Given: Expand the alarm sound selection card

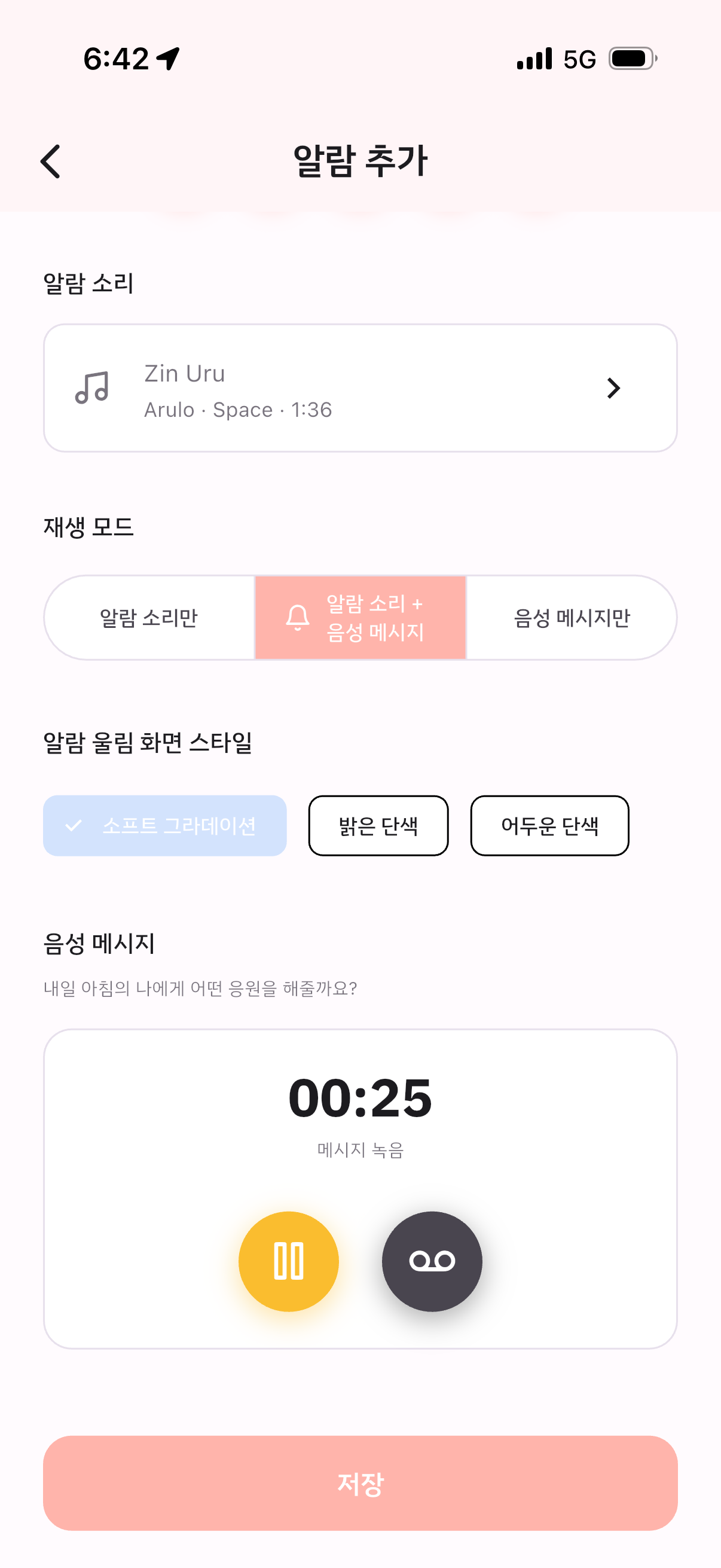Looking at the screenshot, I should pos(360,388).
